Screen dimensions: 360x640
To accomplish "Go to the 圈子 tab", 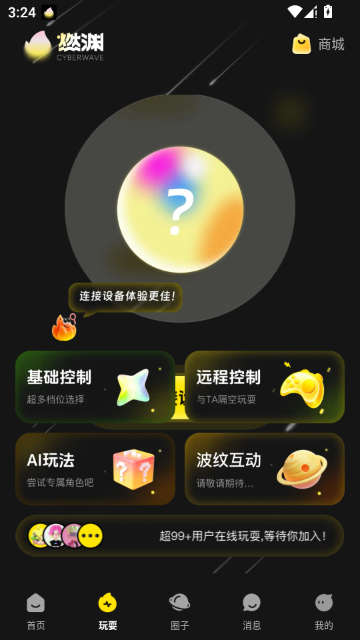I will click(x=180, y=611).
